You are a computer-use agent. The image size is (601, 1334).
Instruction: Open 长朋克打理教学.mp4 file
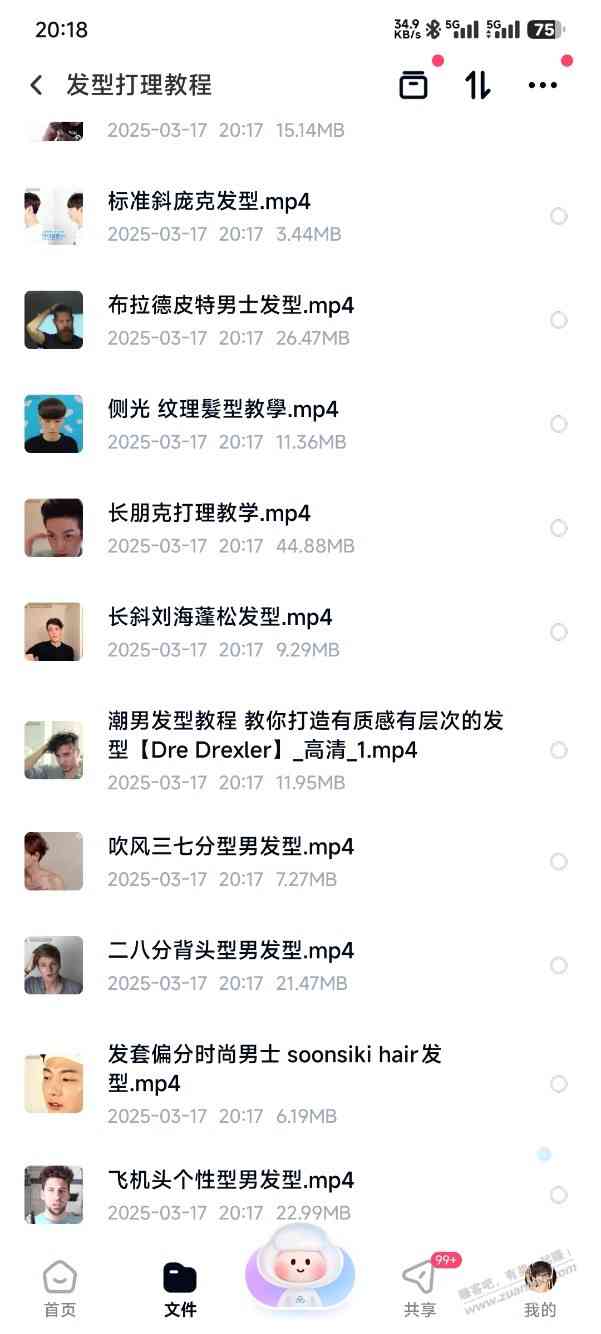point(209,513)
